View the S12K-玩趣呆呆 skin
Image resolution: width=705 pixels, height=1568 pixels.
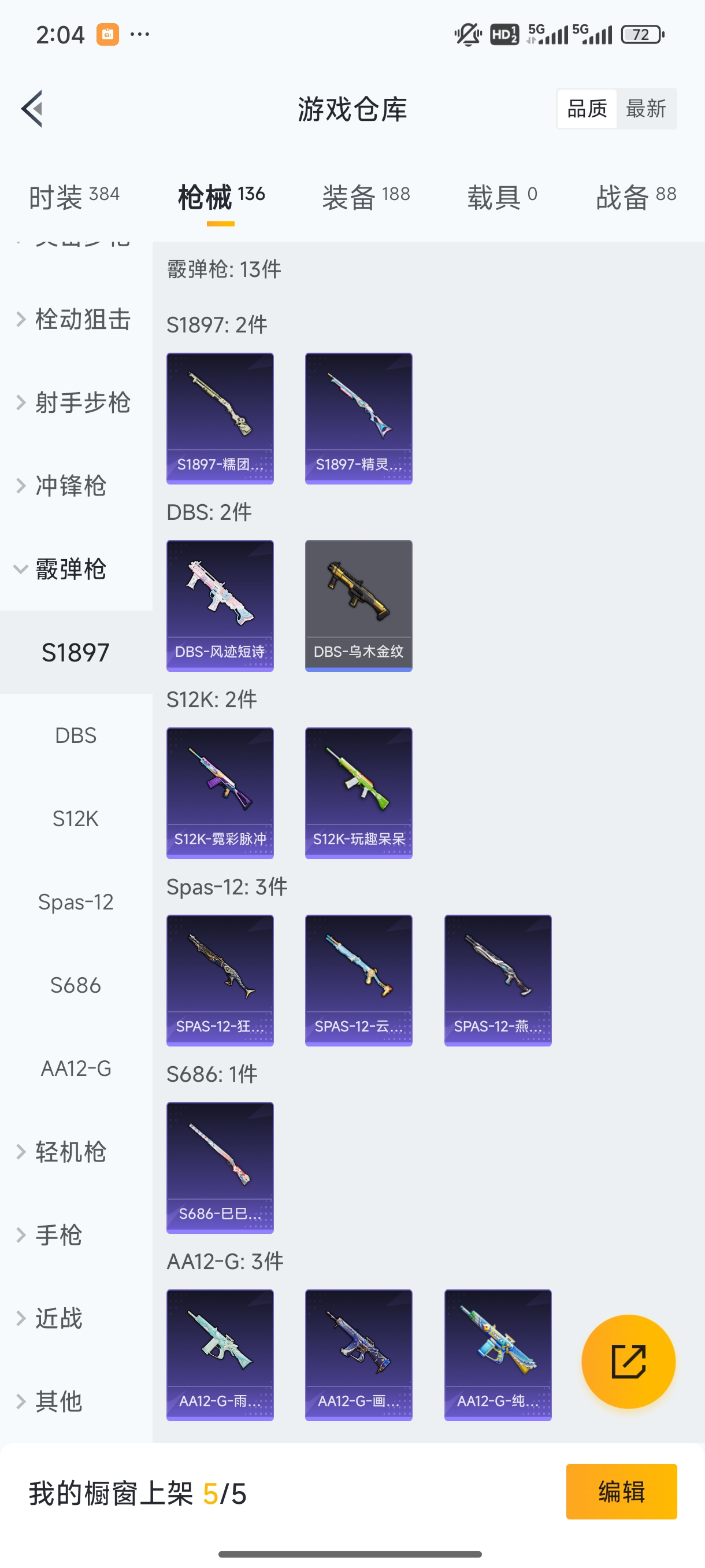coord(359,793)
